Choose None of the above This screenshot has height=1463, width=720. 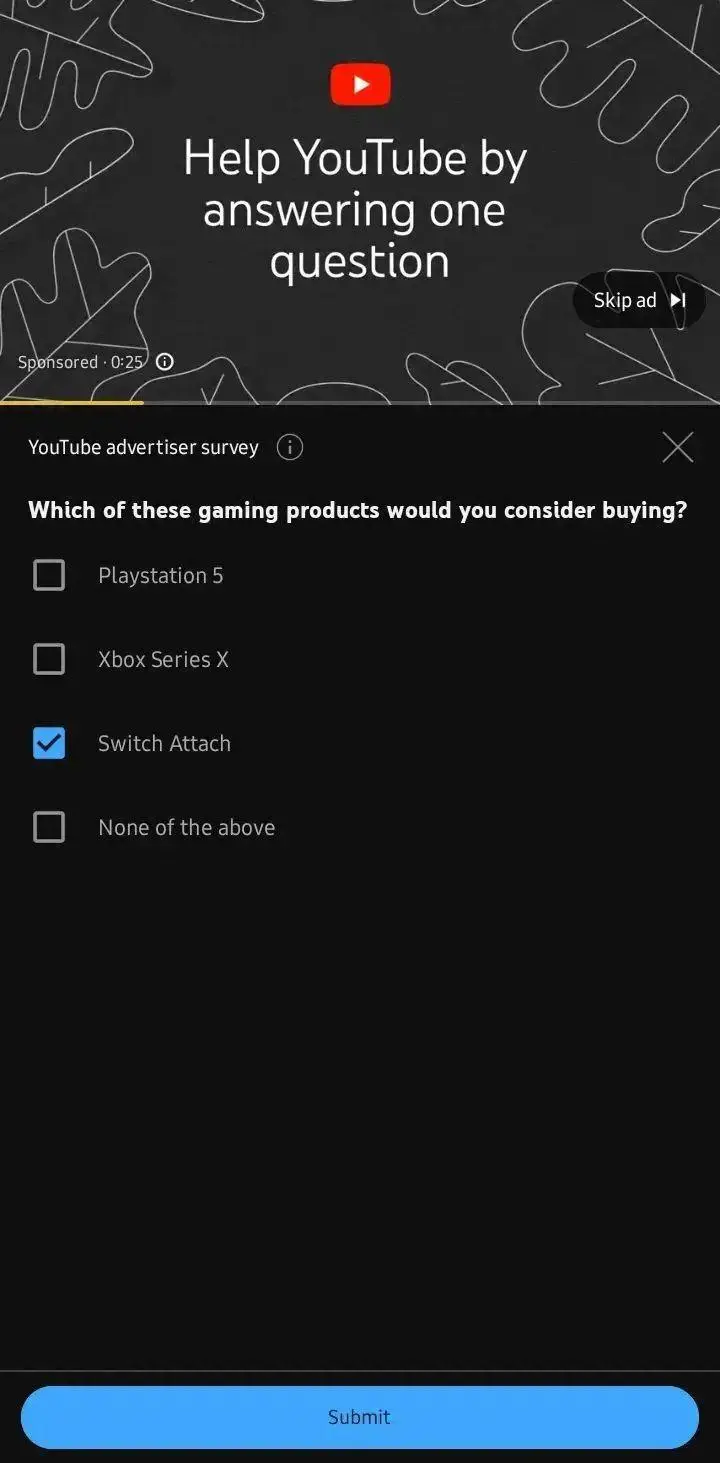[49, 827]
